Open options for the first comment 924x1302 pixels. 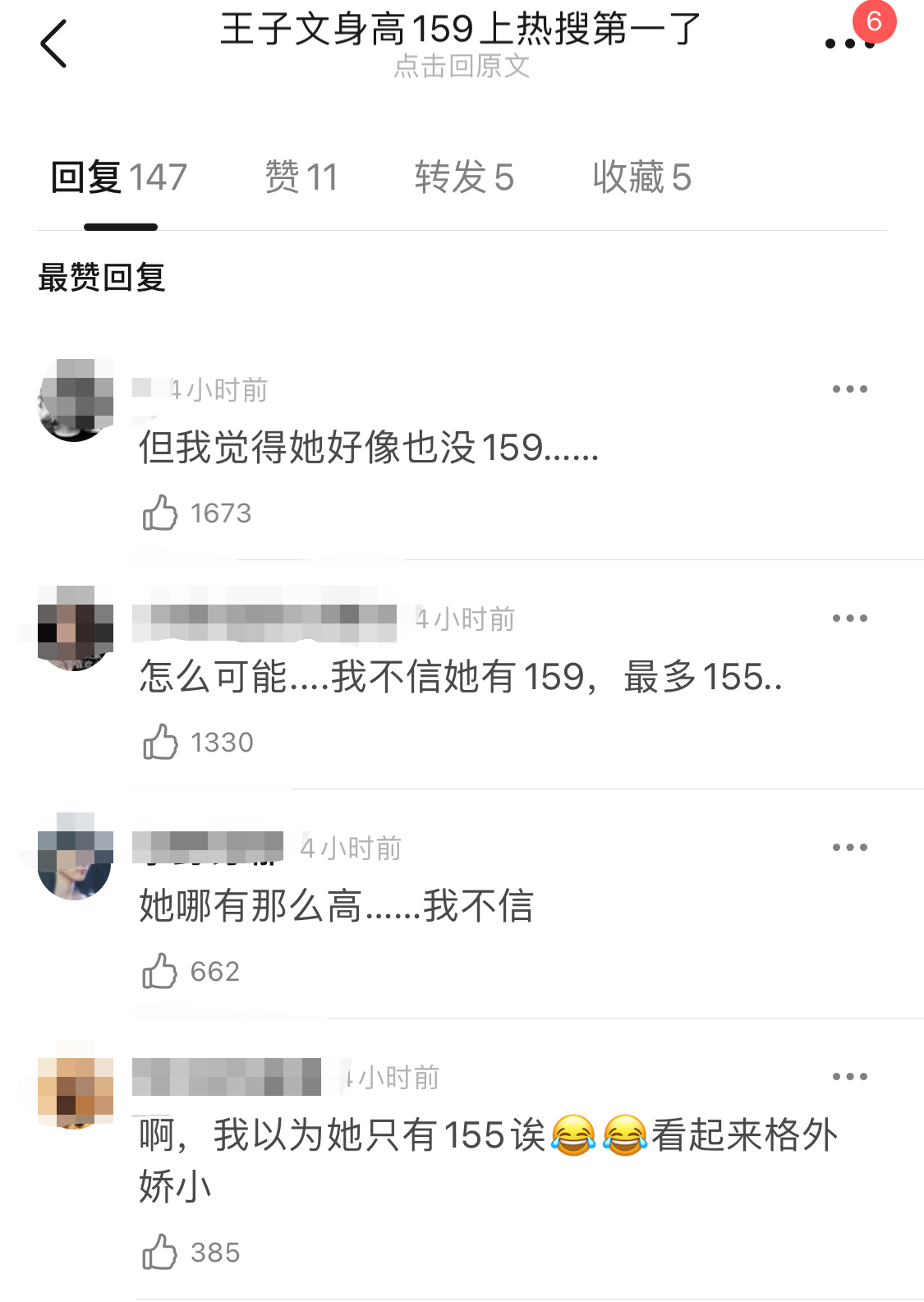point(848,389)
